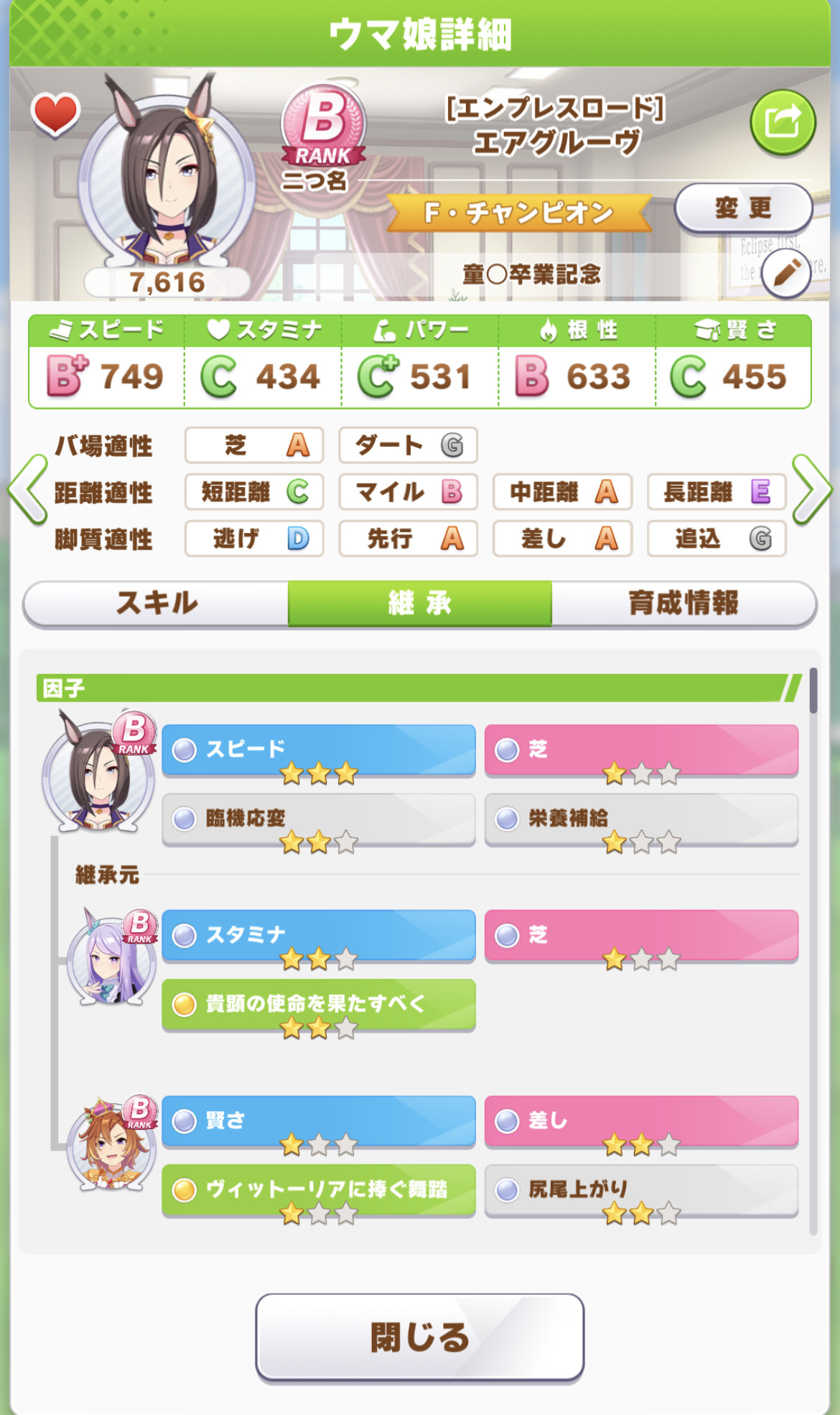Go to next character with right arrow

[x=812, y=490]
